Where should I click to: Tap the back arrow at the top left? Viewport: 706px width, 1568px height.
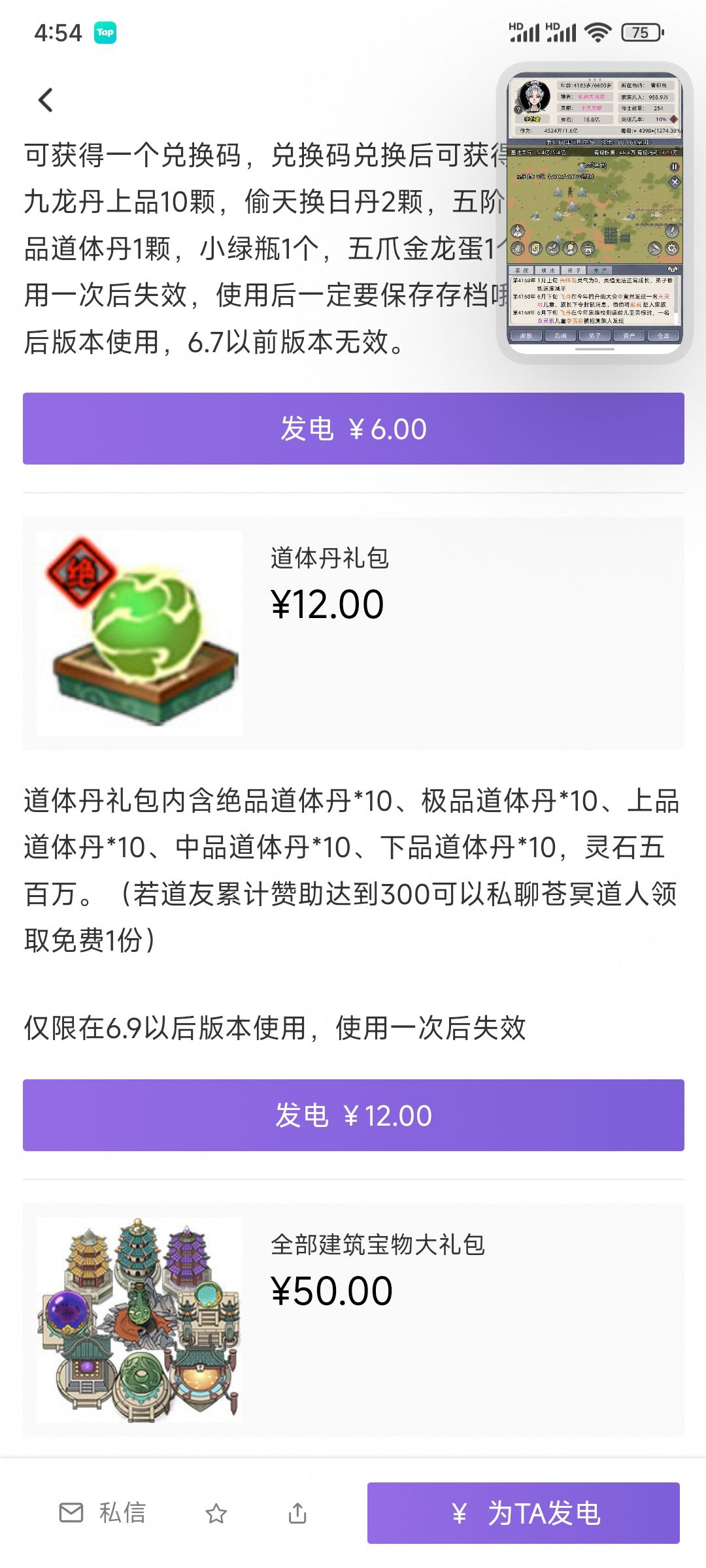44,100
